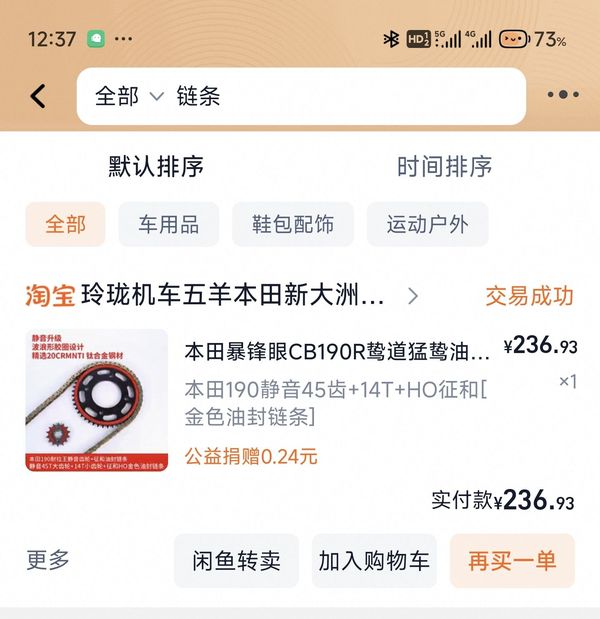The width and height of the screenshot is (600, 619).
Task: Sort by 时间排序
Action: [444, 167]
